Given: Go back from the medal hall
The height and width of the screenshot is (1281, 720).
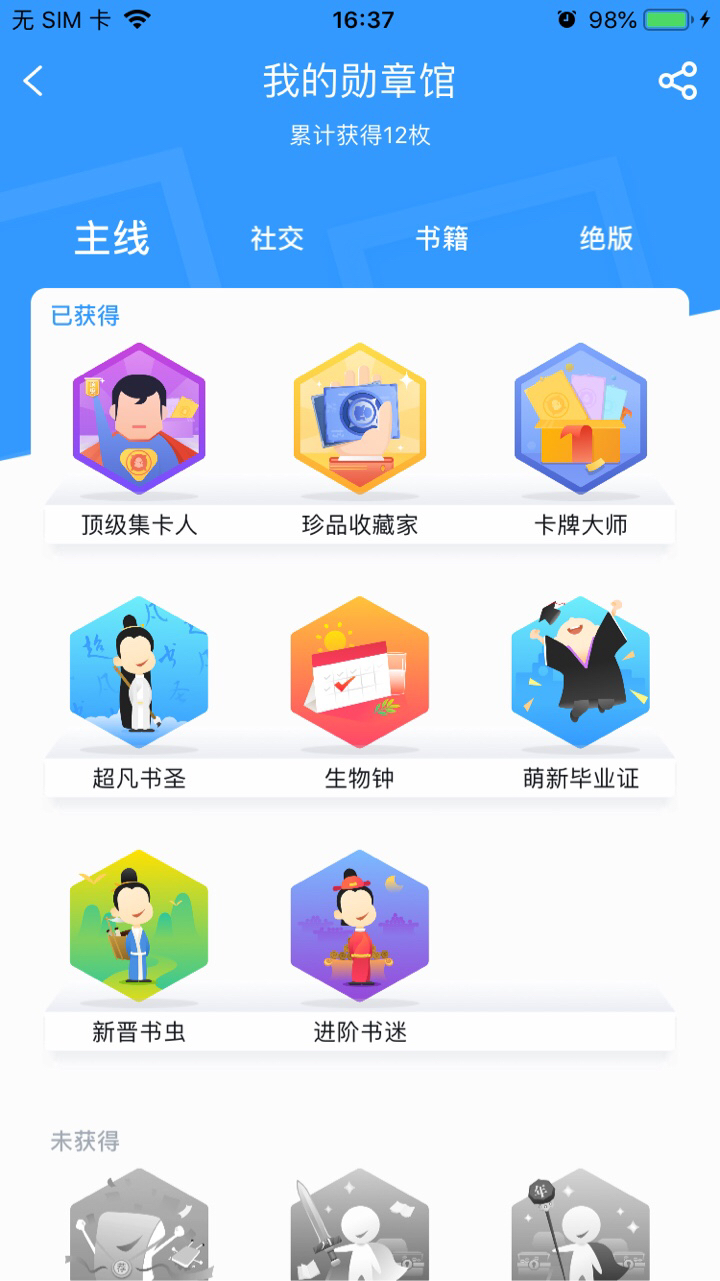Looking at the screenshot, I should pos(34,81).
